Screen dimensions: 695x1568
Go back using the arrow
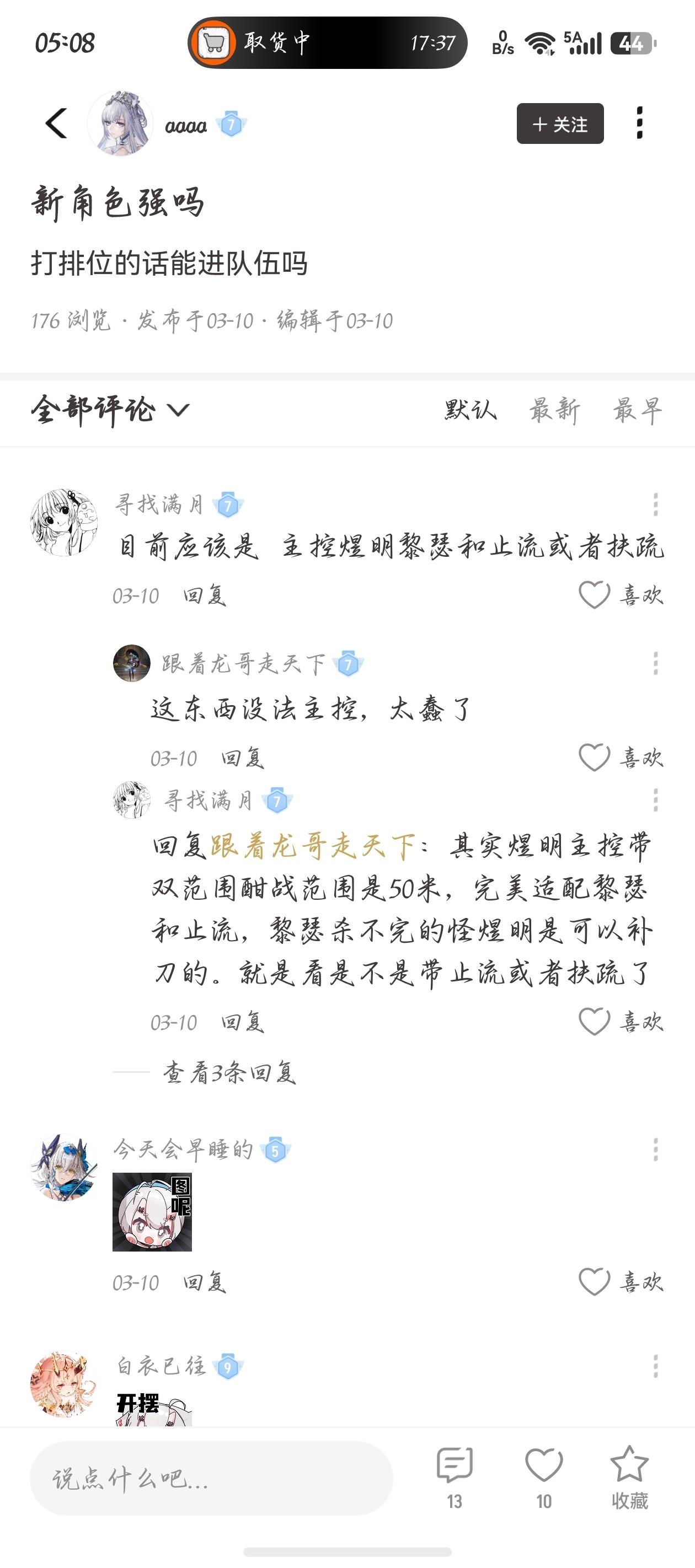(57, 123)
